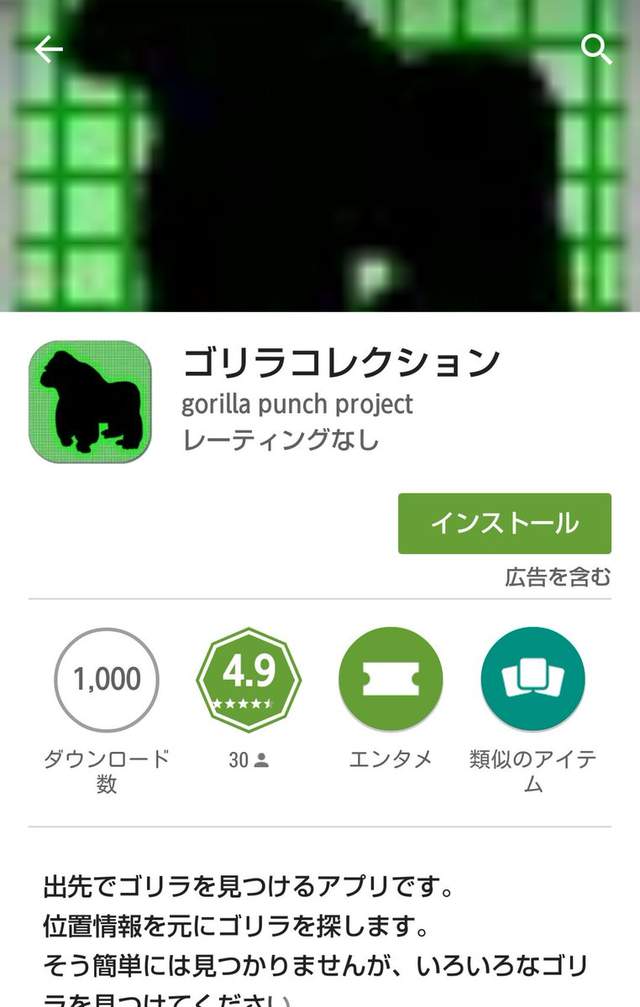Open developer gorilla punch project
640x1007 pixels.
[x=297, y=404]
